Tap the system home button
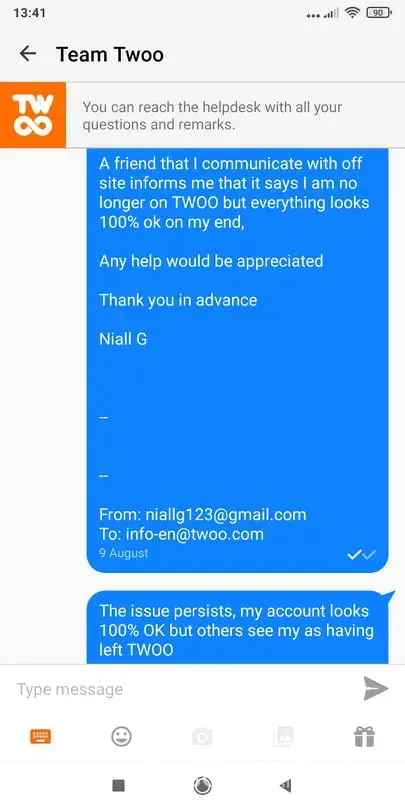Screen dimensions: 405x810 [x=202, y=786]
